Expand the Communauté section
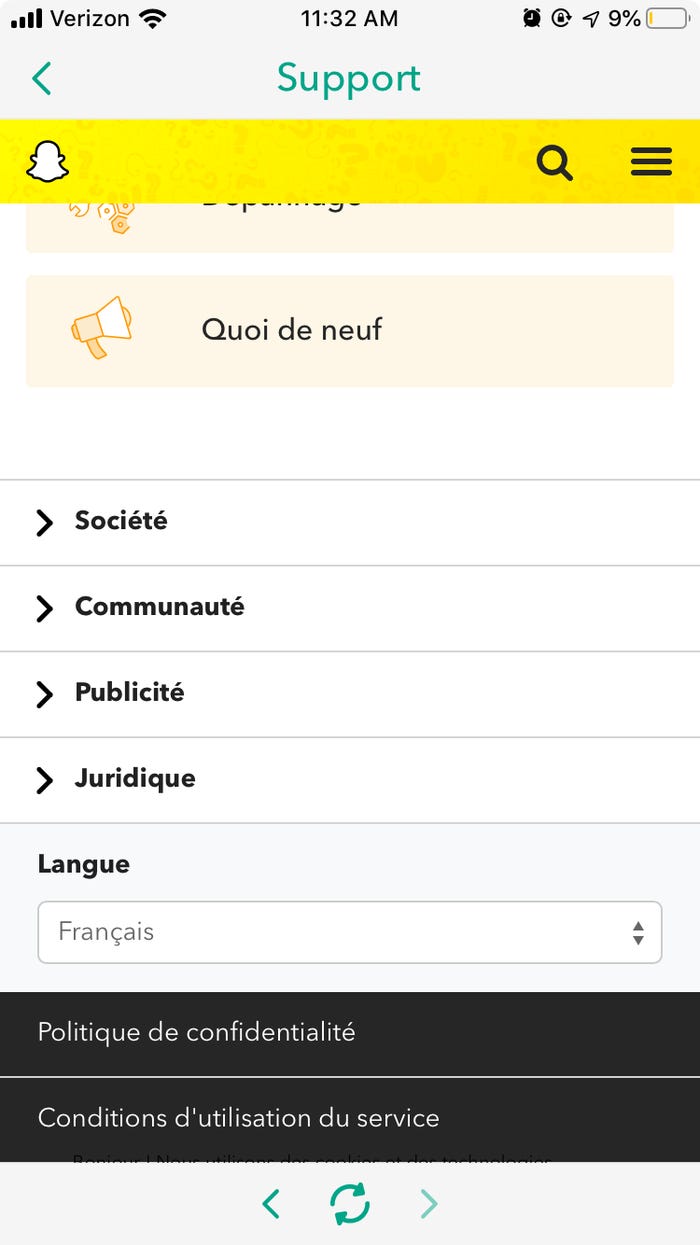Image resolution: width=700 pixels, height=1245 pixels. click(350, 608)
